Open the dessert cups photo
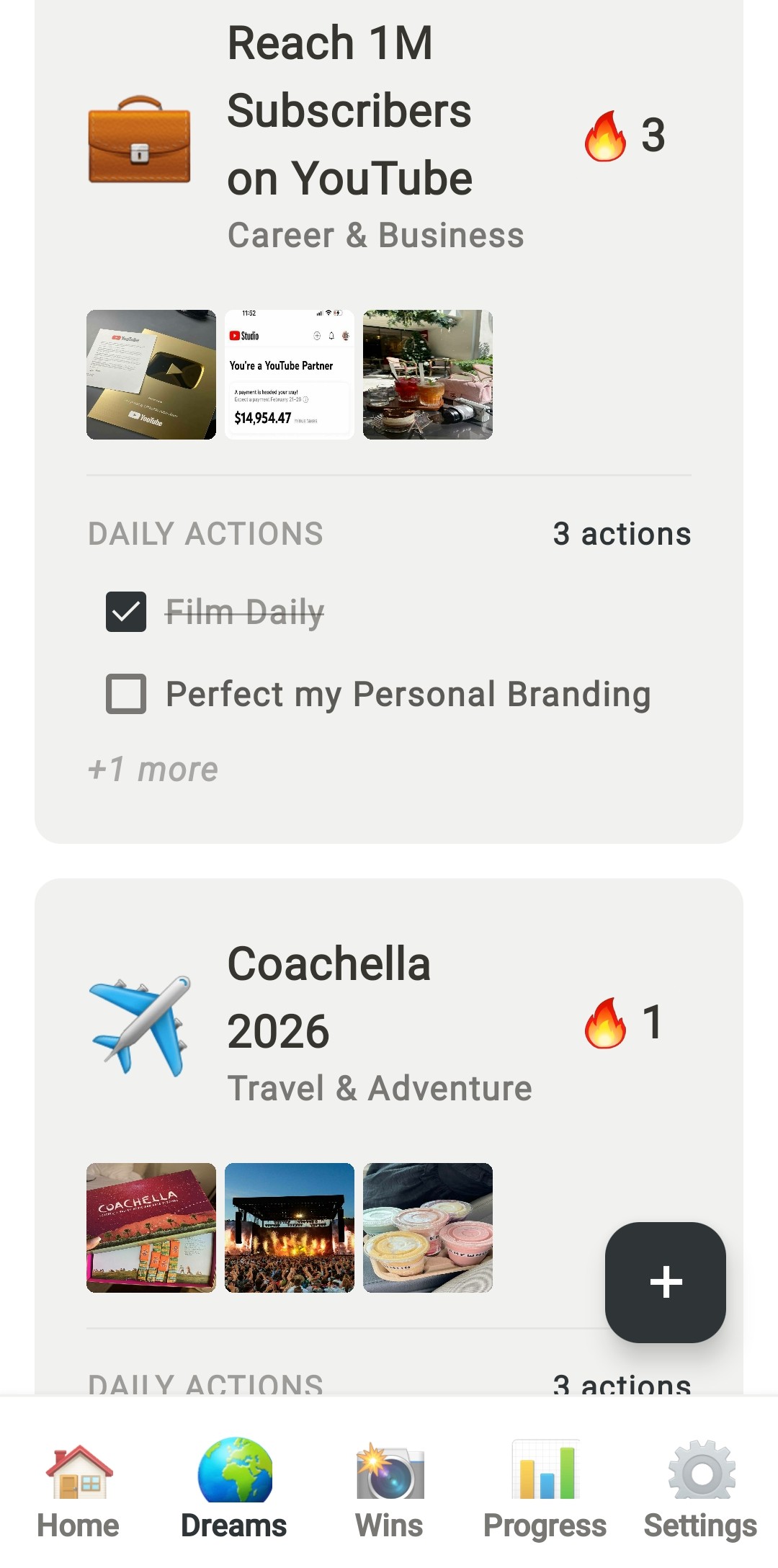Screen dimensions: 778x1568 pyautogui.click(x=428, y=1228)
